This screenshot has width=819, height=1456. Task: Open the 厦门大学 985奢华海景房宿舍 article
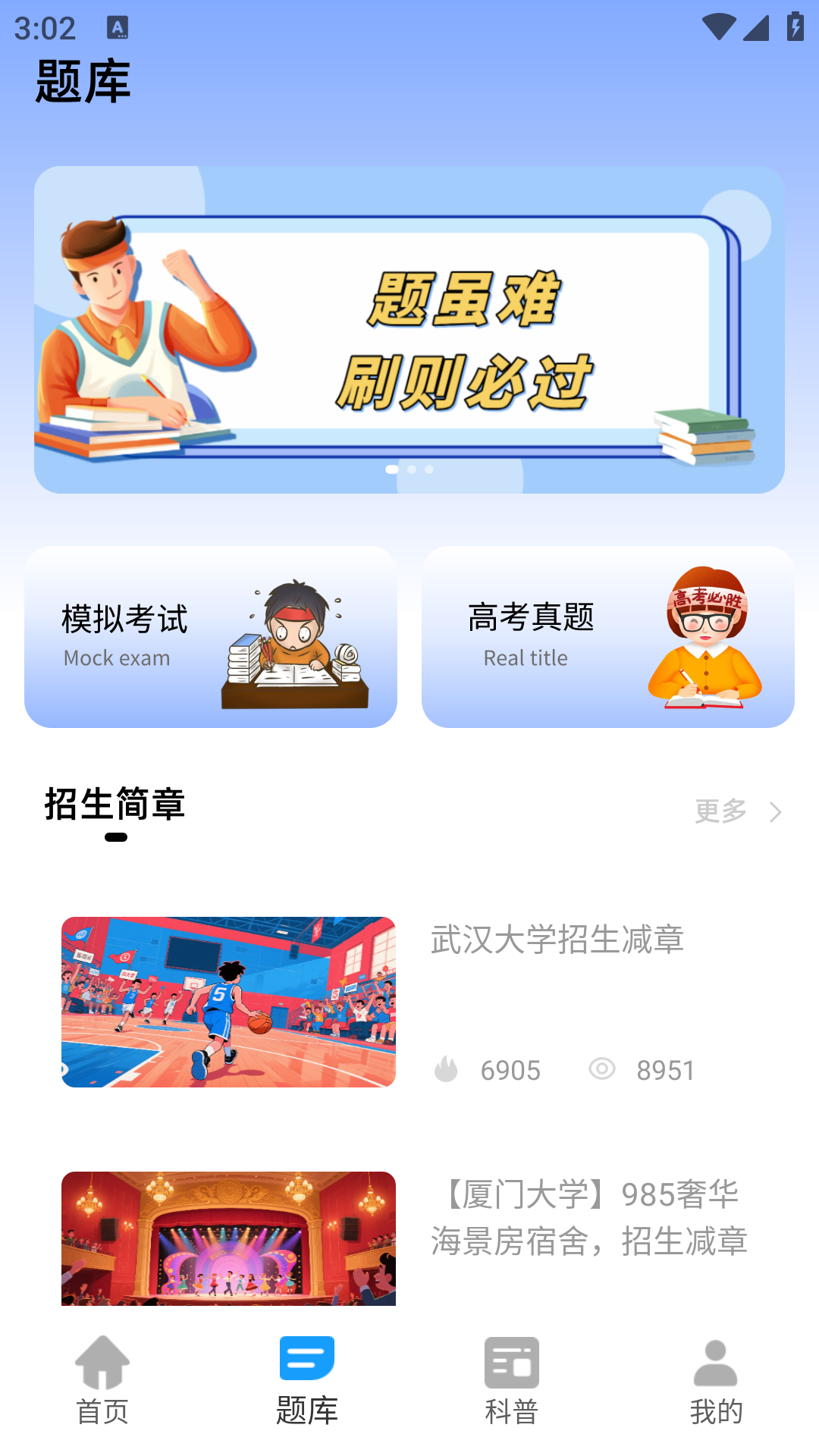pyautogui.click(x=588, y=1218)
